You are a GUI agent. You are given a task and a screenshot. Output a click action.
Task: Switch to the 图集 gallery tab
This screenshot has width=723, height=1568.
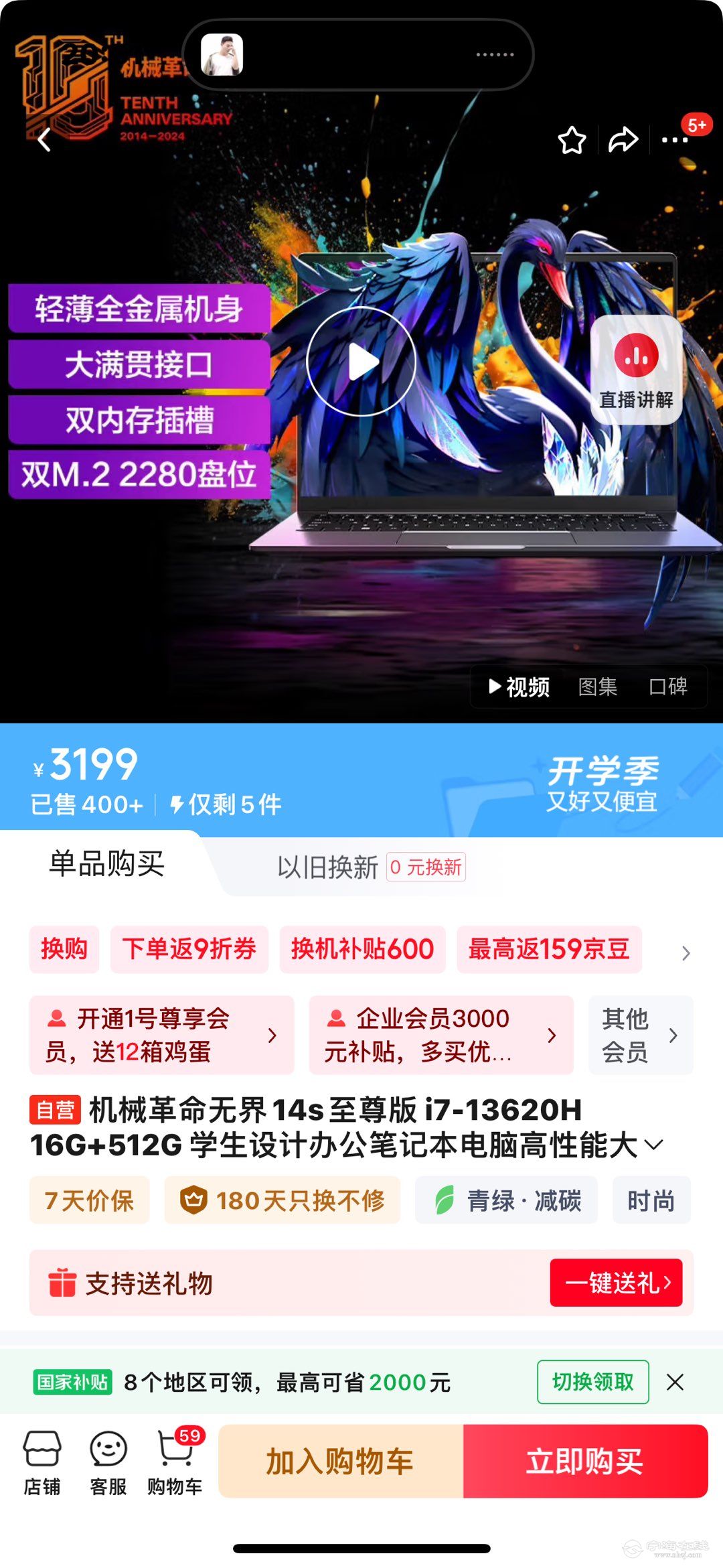point(597,687)
